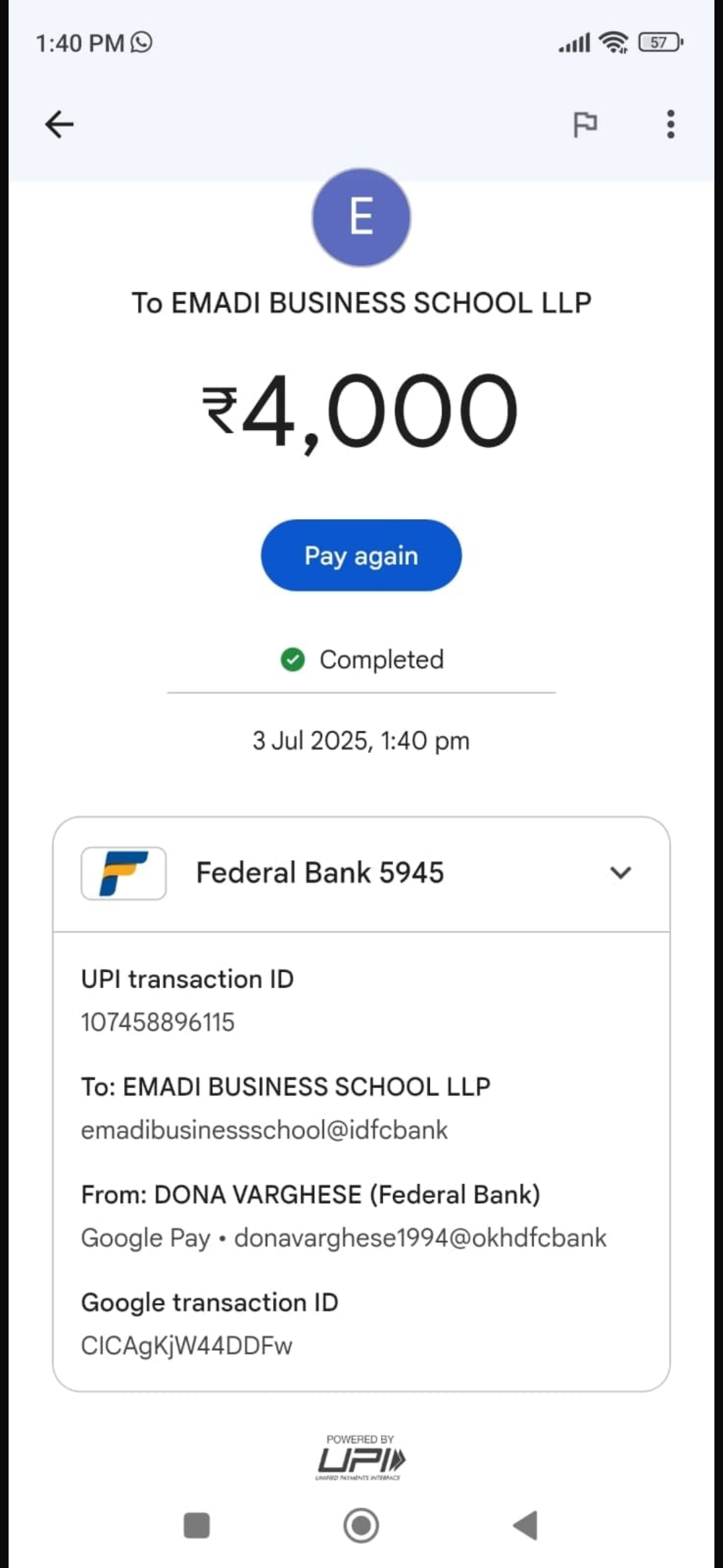The width and height of the screenshot is (723, 1568).
Task: Open the three-dot overflow menu
Action: (670, 125)
